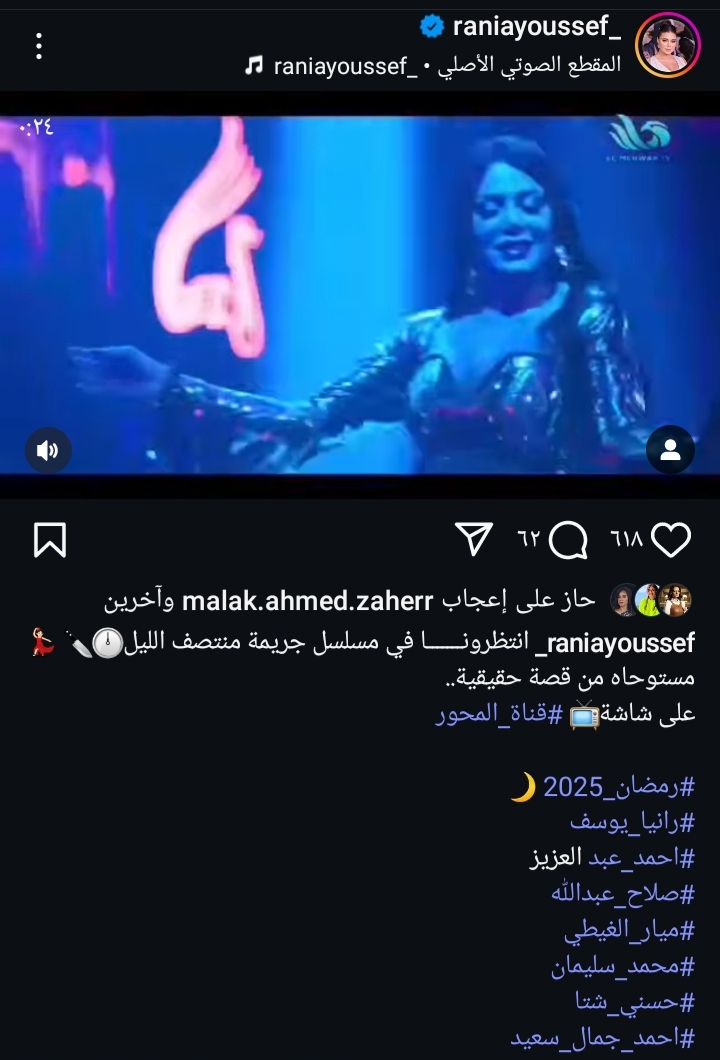The width and height of the screenshot is (720, 1060).
Task: Open hashtag #ميار_الغيطي
Action: (x=628, y=931)
